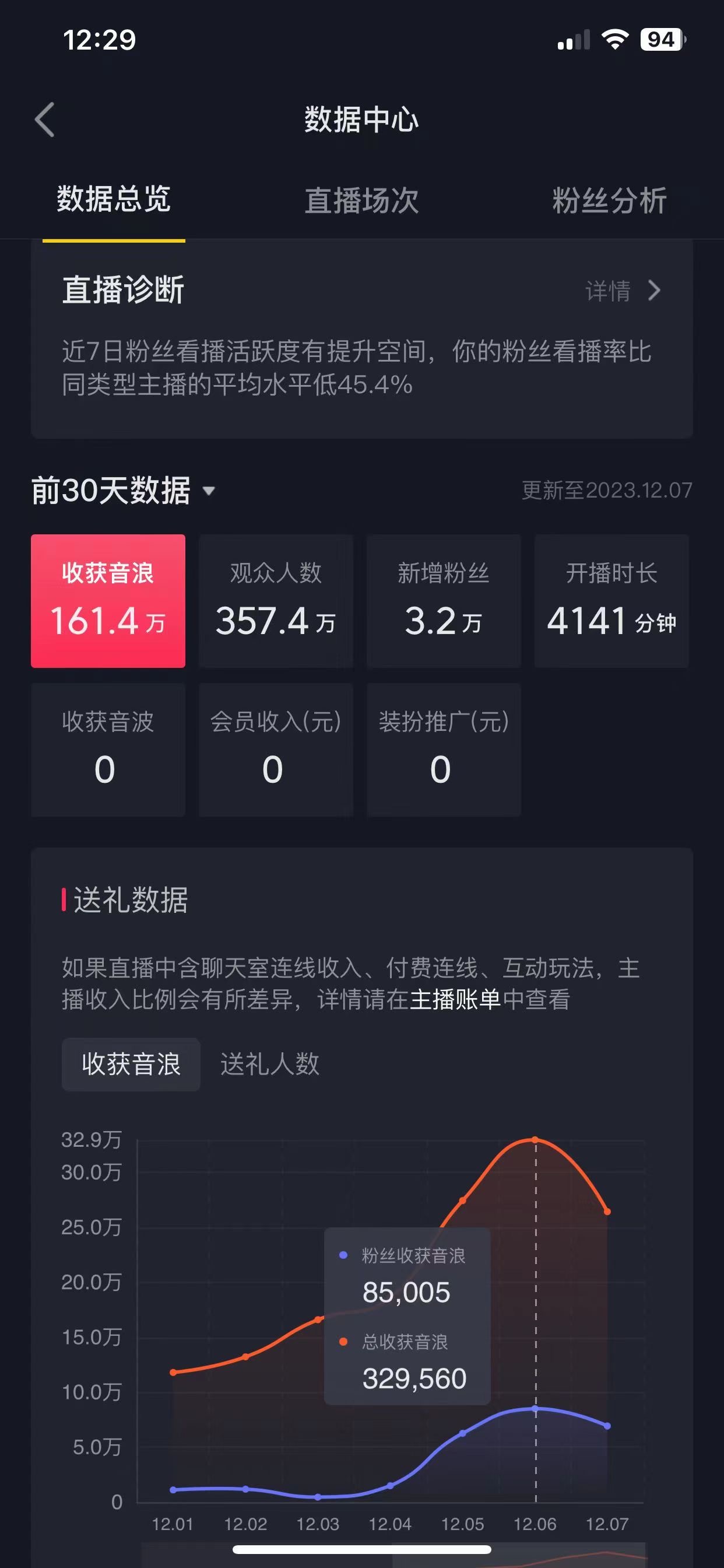Screen dimensions: 724x1568
Task: Switch to the 粉丝分析 tab
Action: coord(609,200)
